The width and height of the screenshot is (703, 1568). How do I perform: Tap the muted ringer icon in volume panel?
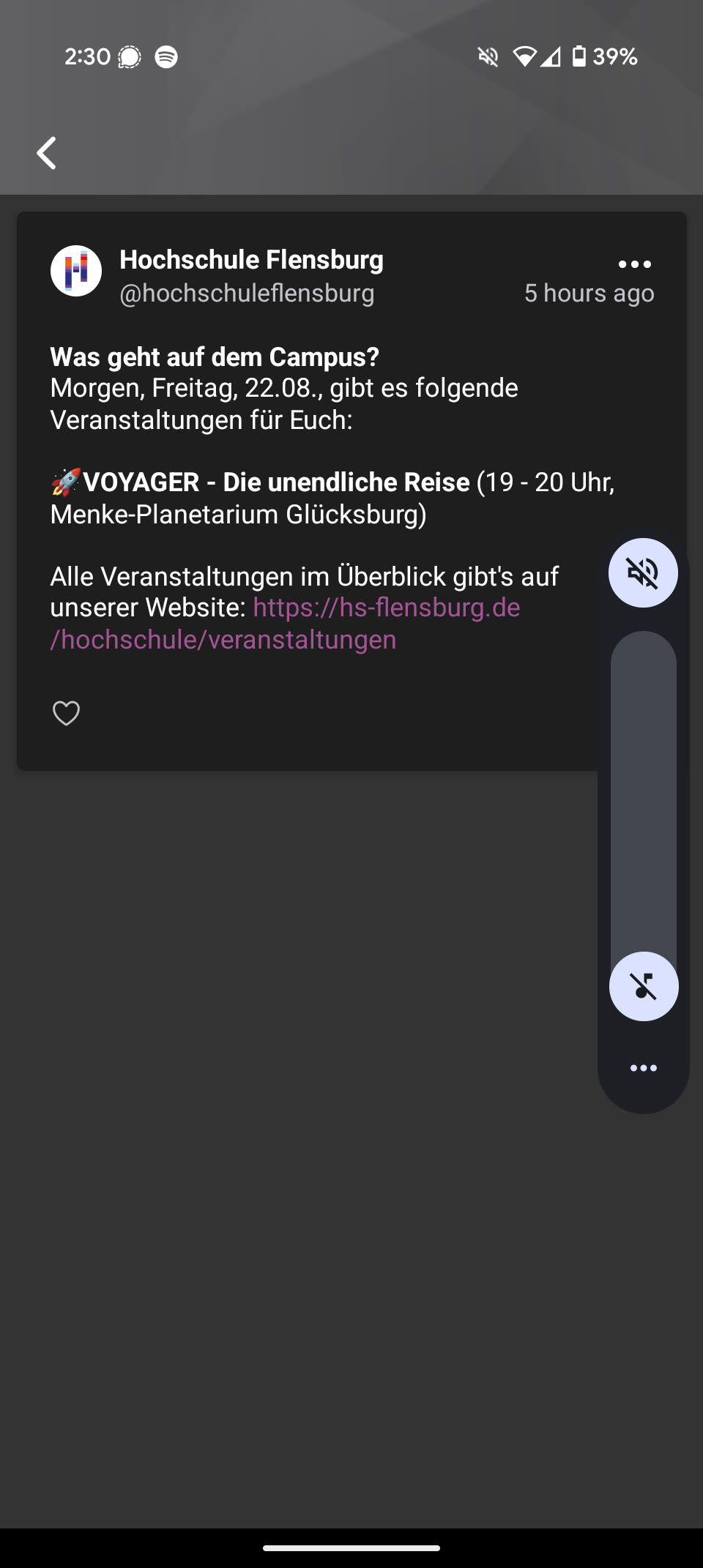point(643,572)
